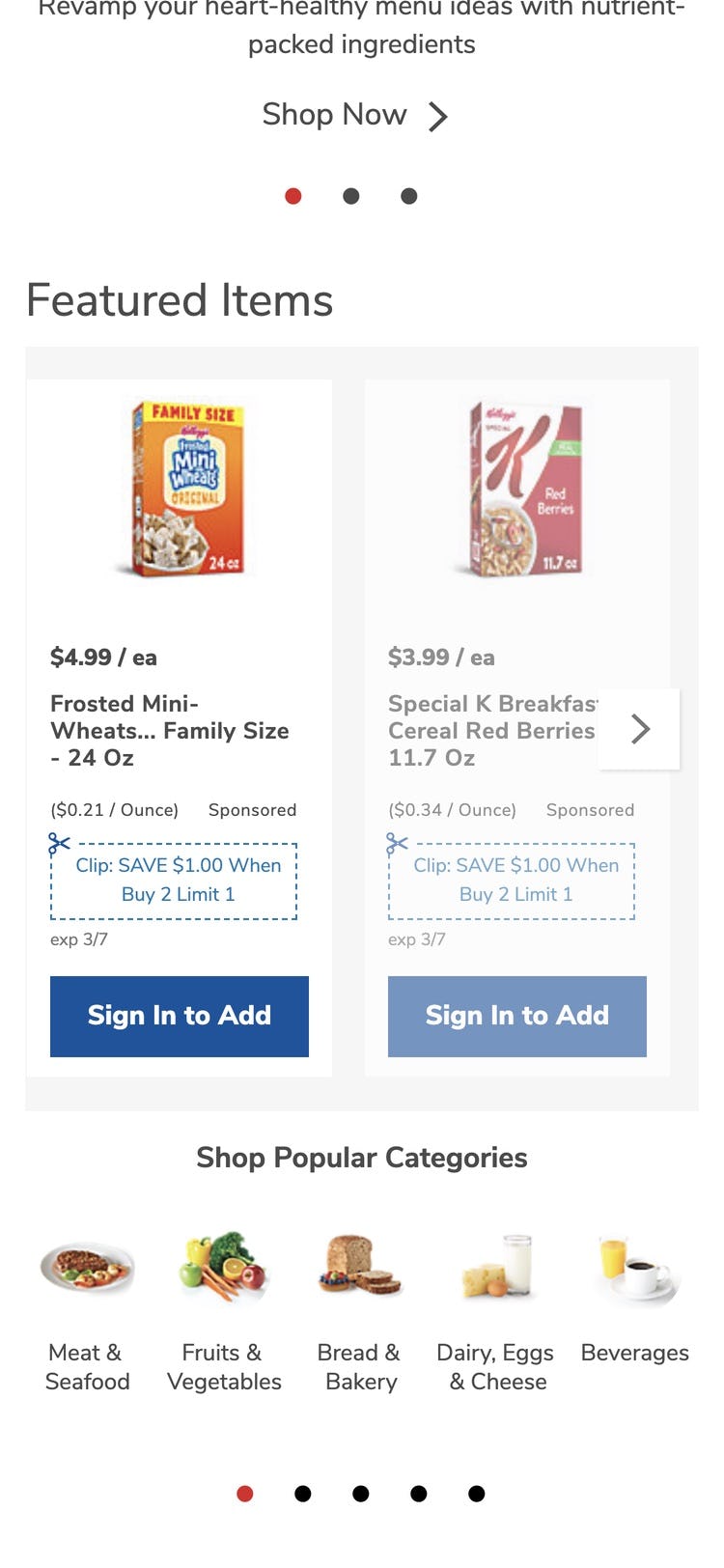Open the Special K Red Berries product
724x1568 pixels.
pyautogui.click(x=490, y=730)
